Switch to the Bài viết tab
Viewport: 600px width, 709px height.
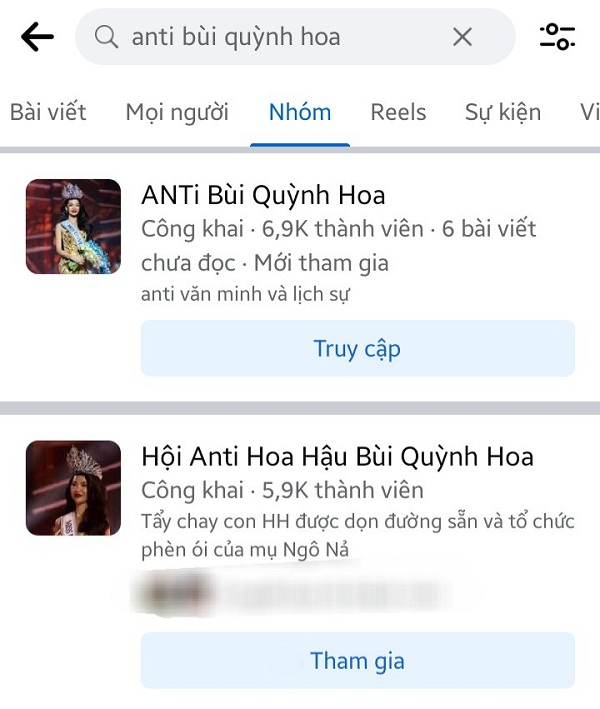(x=48, y=112)
